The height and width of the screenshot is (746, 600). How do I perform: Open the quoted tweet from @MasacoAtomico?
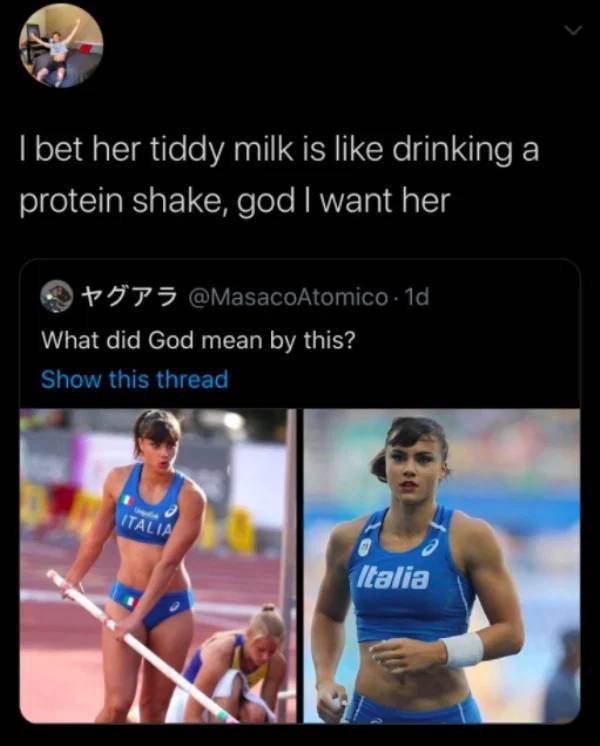[x=300, y=338]
